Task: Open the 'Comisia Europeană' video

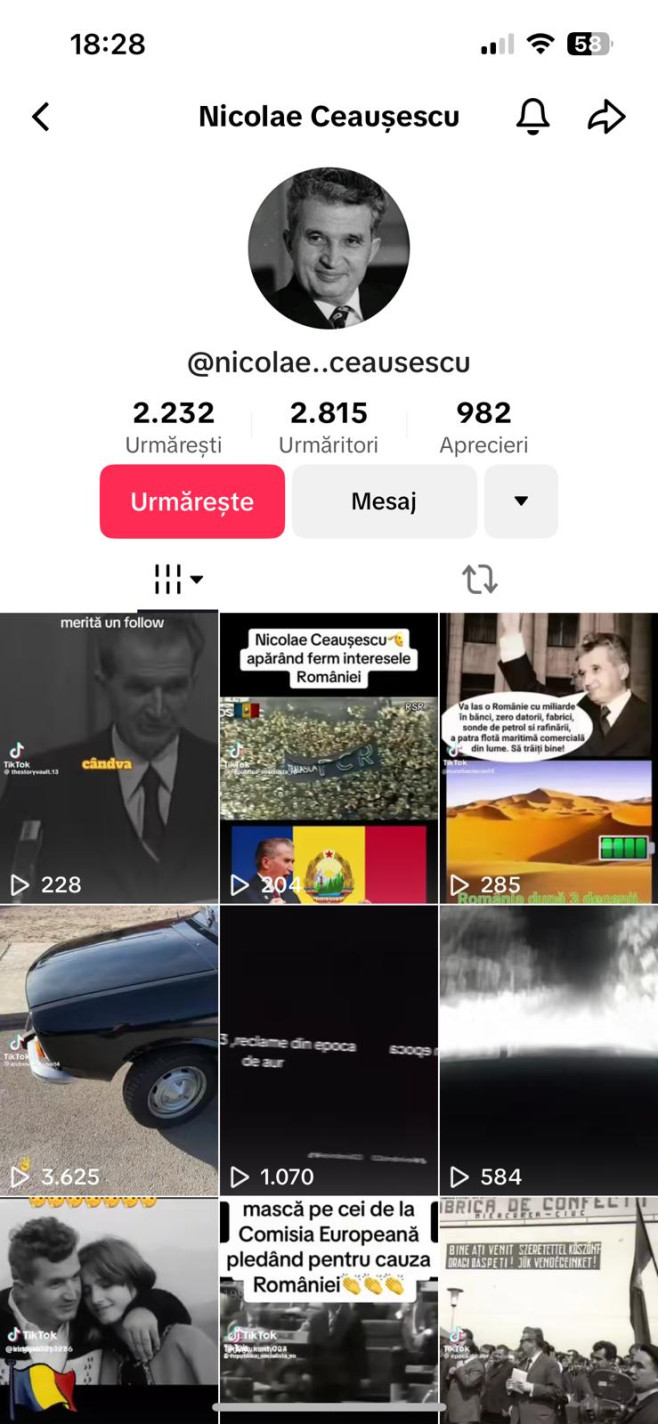Action: coord(329,1310)
